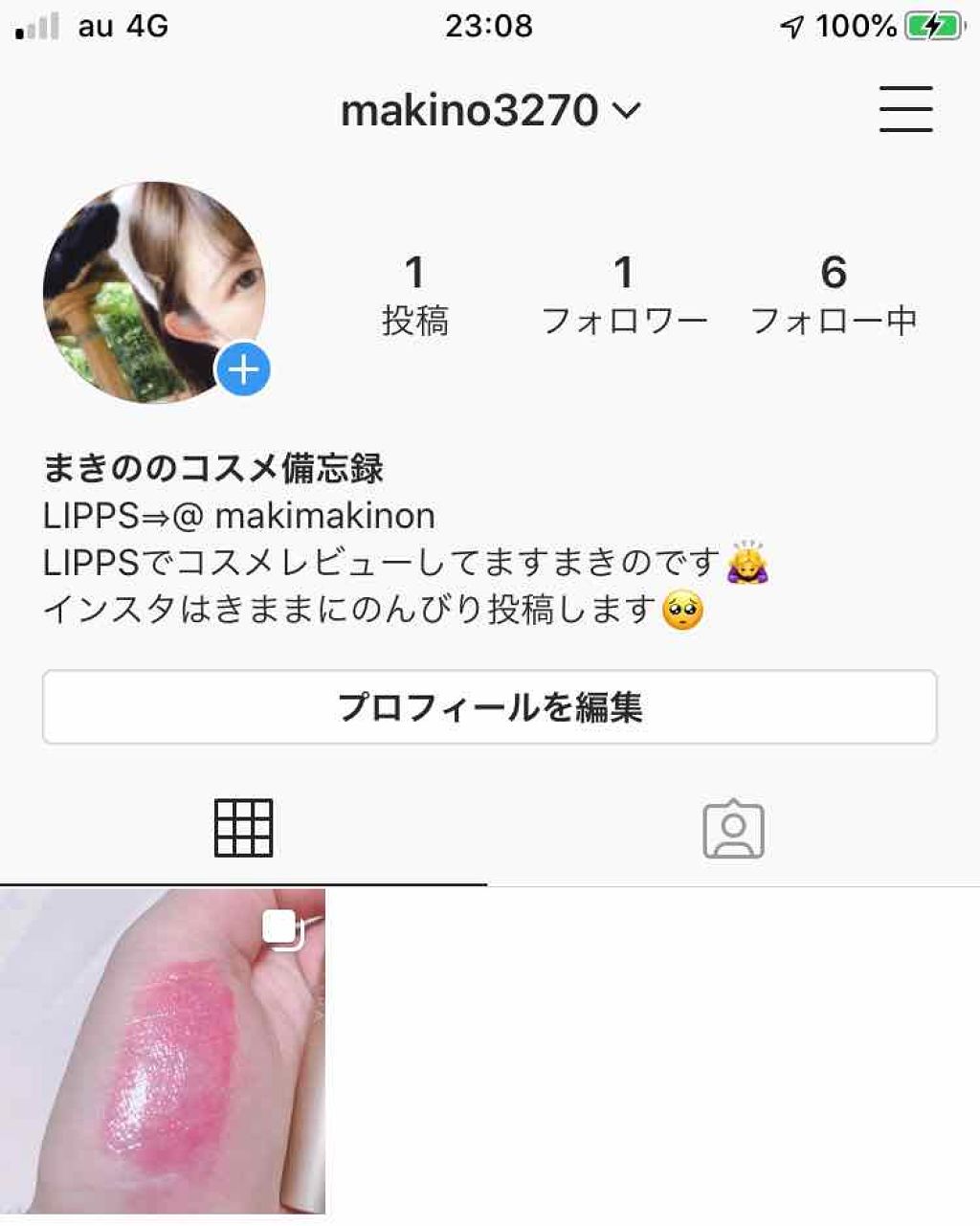Tap プロフィールを編集 button
Image resolution: width=980 pixels, height=1226 pixels.
[x=489, y=707]
